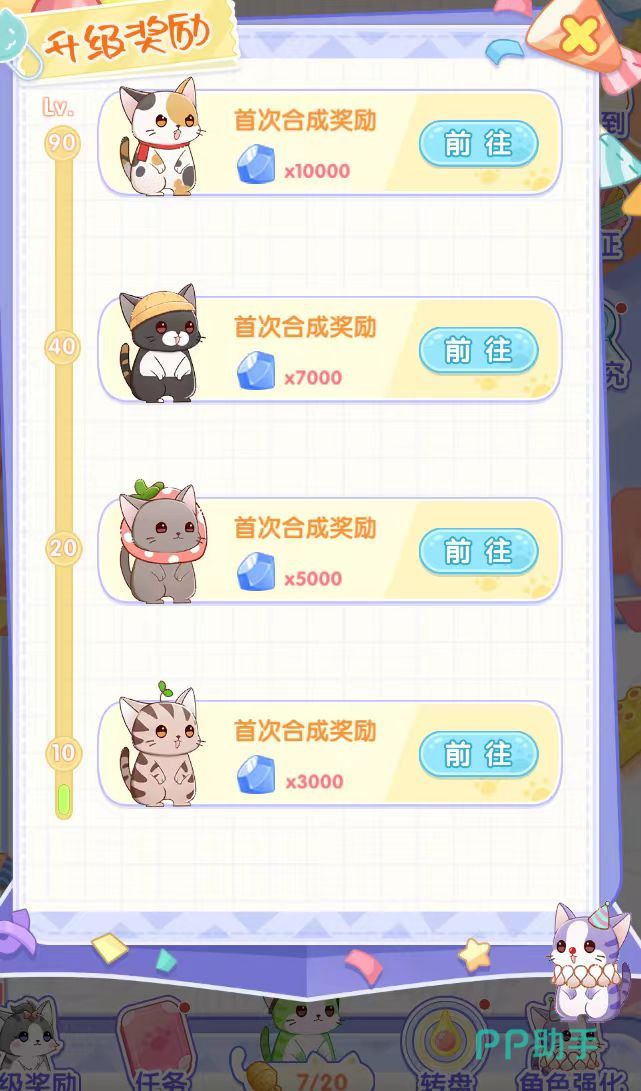Tap 前往 for the x10000 reward

[478, 144]
